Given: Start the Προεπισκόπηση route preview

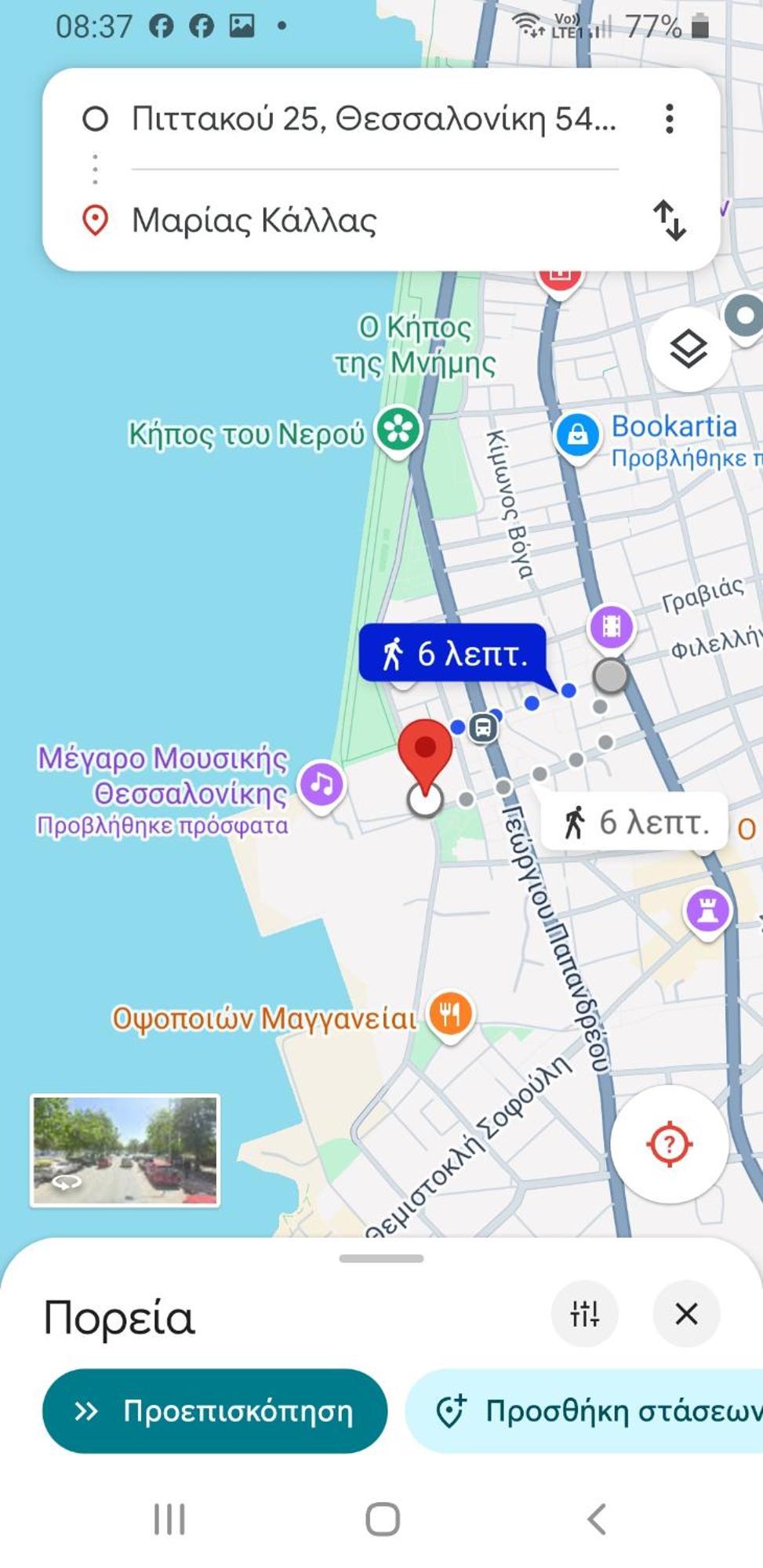Looking at the screenshot, I should click(215, 1411).
